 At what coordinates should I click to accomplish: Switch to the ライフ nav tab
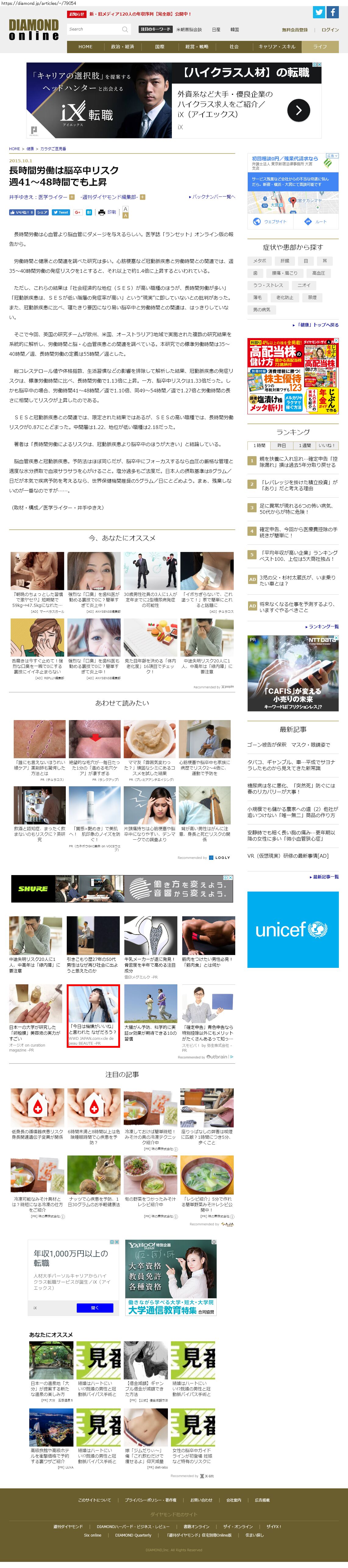click(320, 47)
